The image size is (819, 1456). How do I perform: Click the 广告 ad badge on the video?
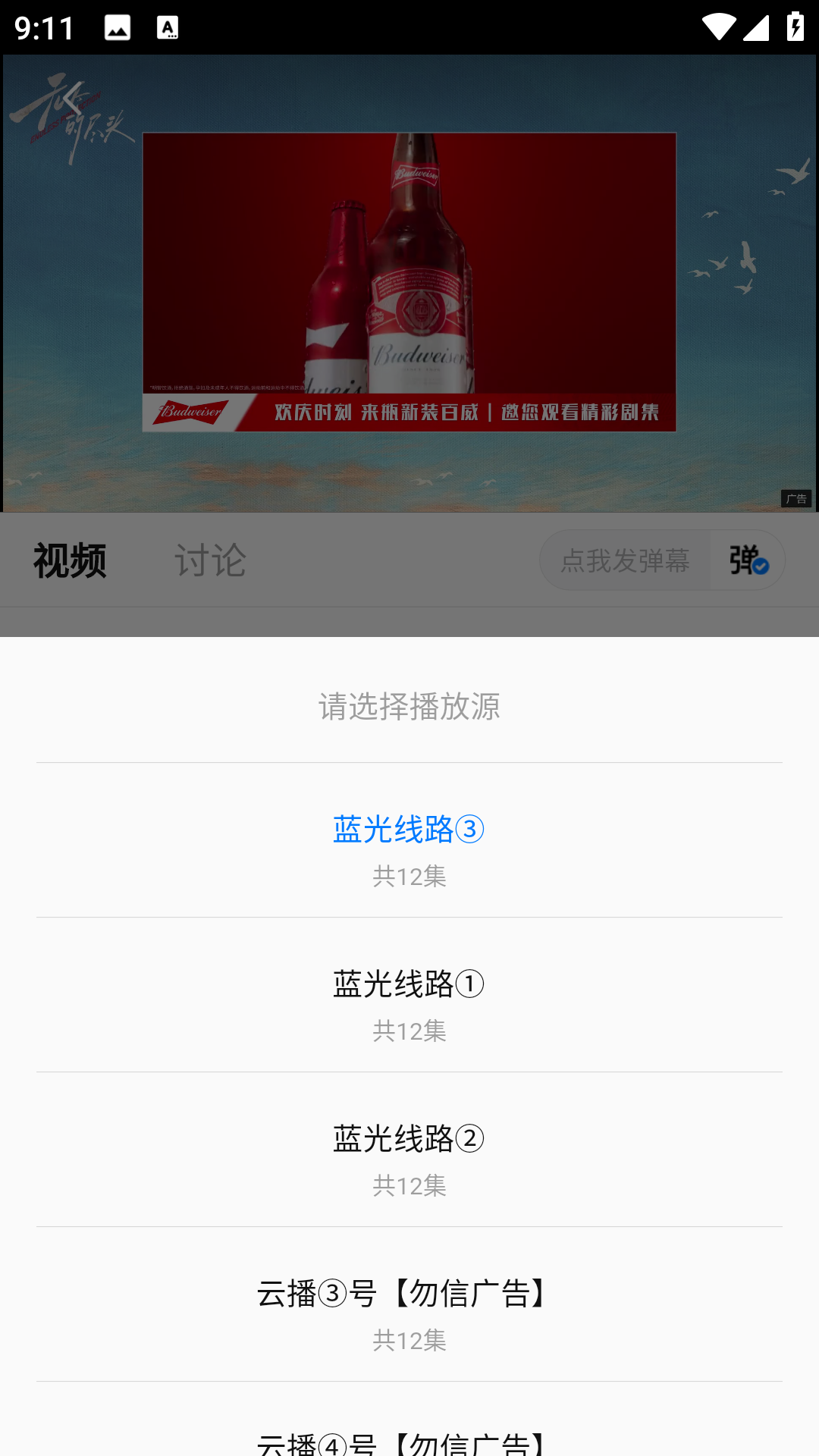[798, 498]
